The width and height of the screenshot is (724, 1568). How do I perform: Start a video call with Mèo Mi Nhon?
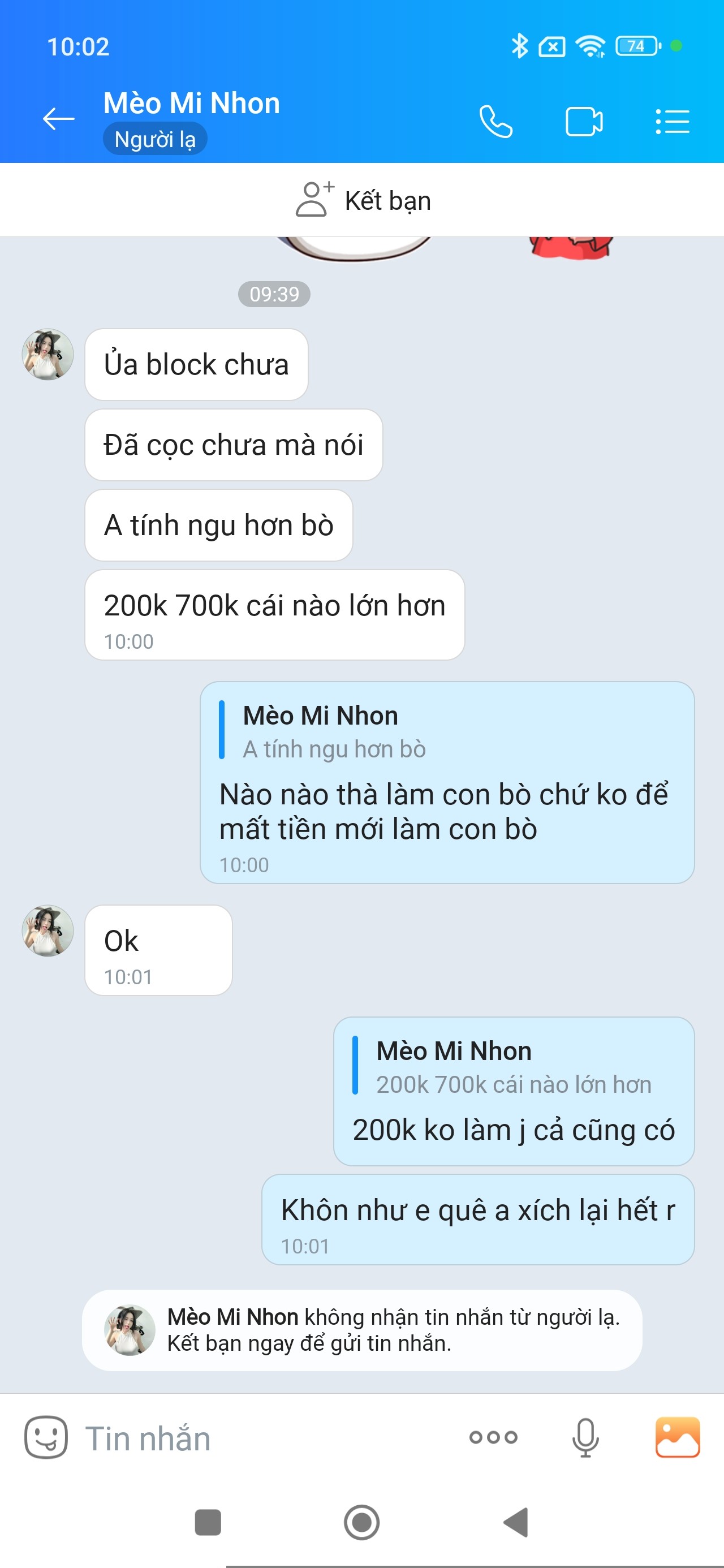[x=583, y=121]
